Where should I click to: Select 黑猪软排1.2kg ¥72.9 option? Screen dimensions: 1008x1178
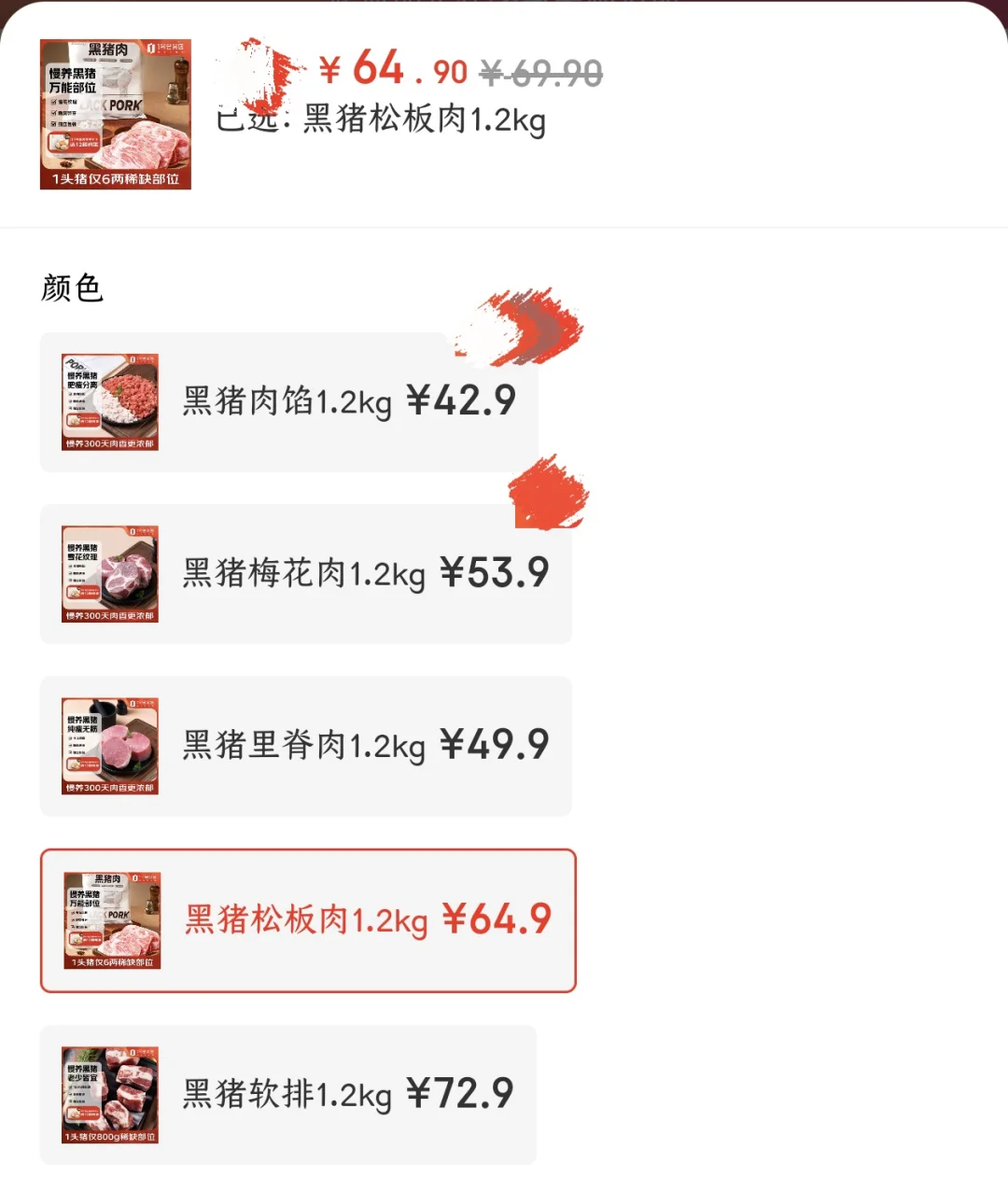tap(288, 1094)
